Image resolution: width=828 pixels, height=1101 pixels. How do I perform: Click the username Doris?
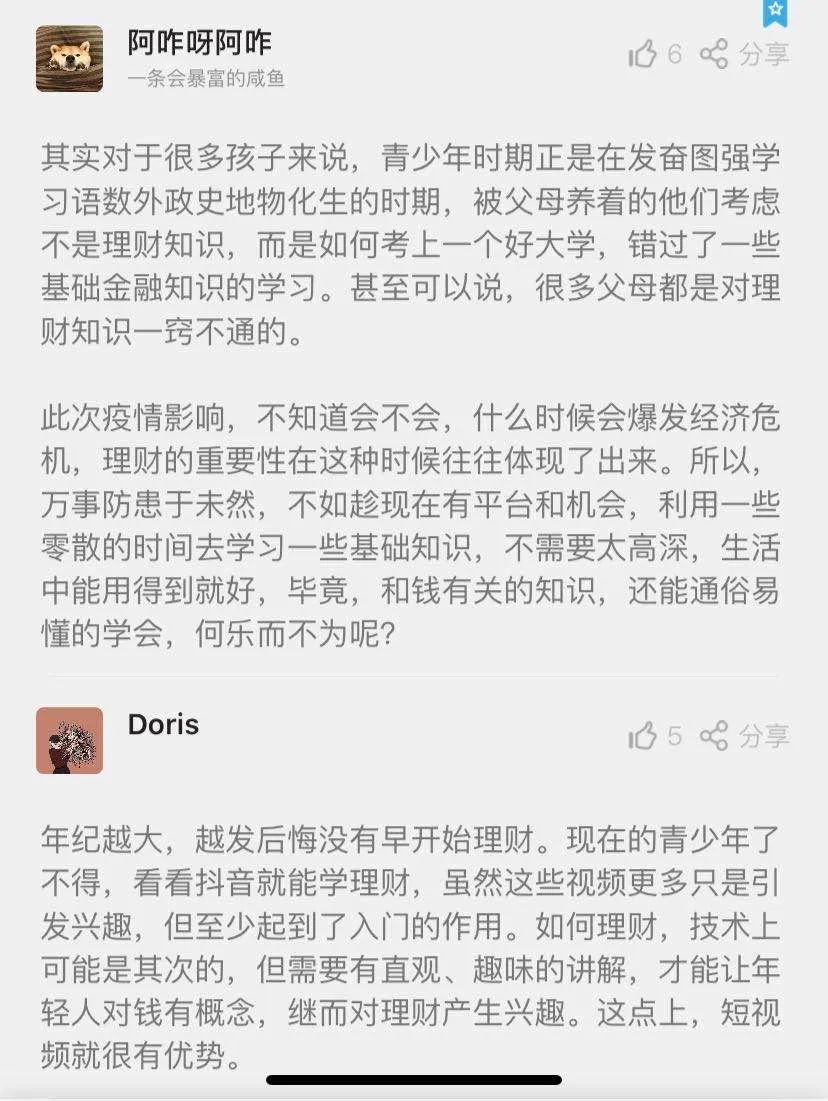pos(160,725)
